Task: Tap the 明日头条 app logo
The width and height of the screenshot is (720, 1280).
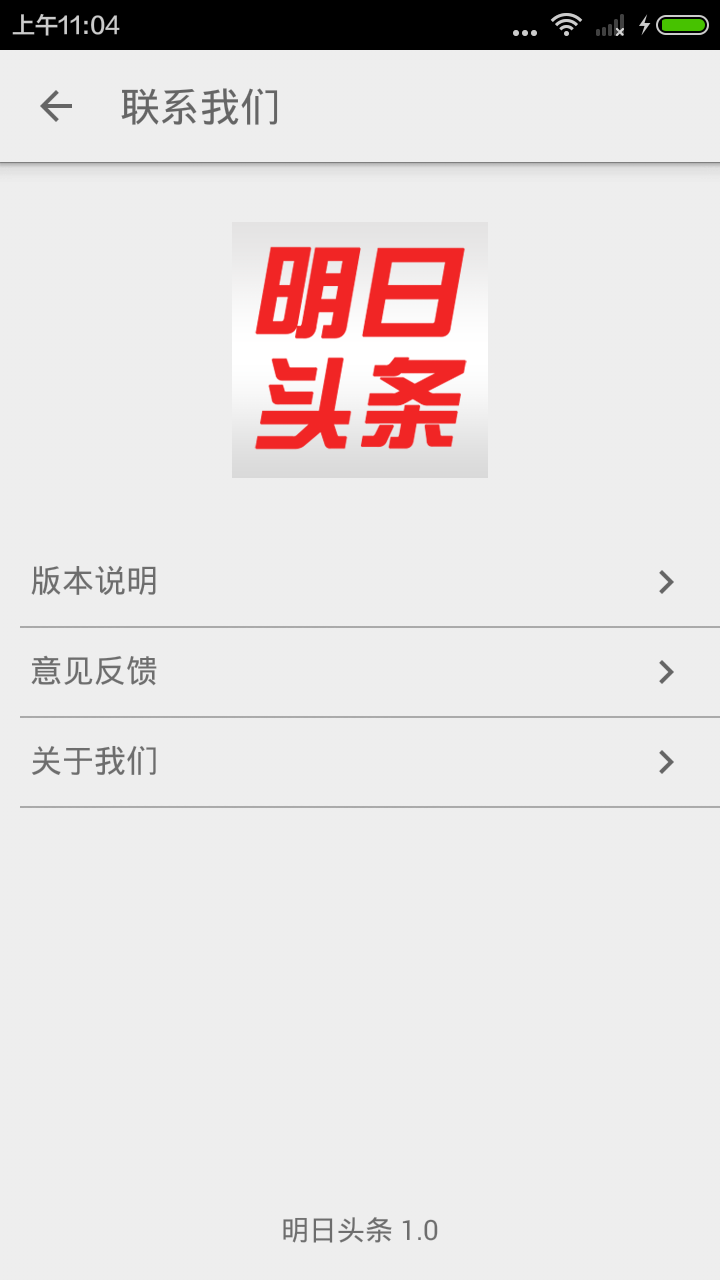Action: click(x=359, y=349)
